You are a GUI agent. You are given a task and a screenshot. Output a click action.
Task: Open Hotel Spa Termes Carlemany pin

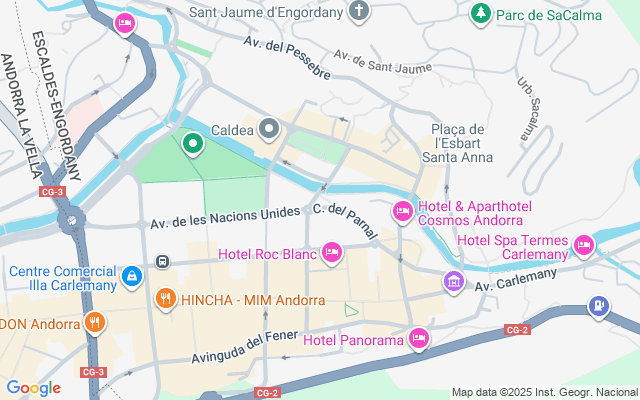[x=584, y=246]
